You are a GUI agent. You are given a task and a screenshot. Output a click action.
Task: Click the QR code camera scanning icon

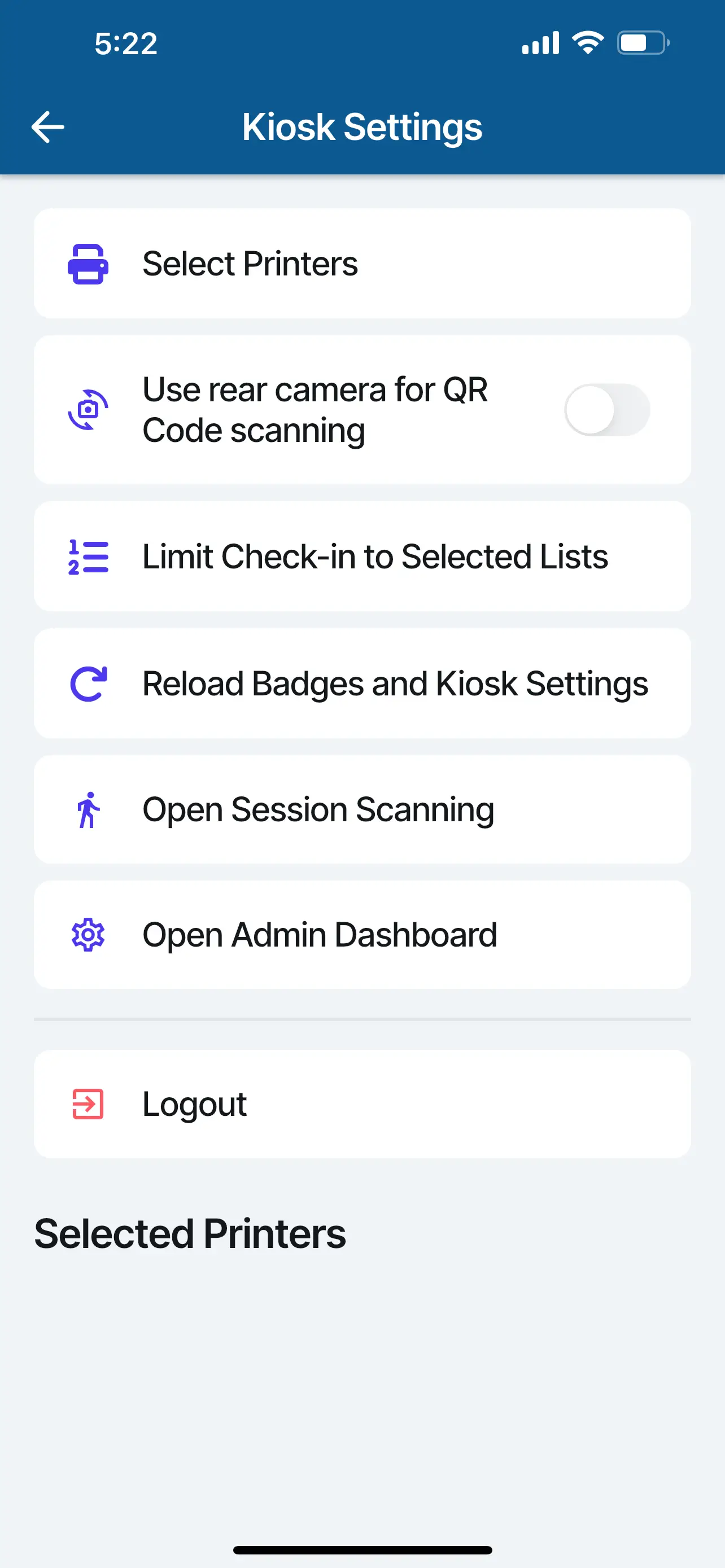88,410
